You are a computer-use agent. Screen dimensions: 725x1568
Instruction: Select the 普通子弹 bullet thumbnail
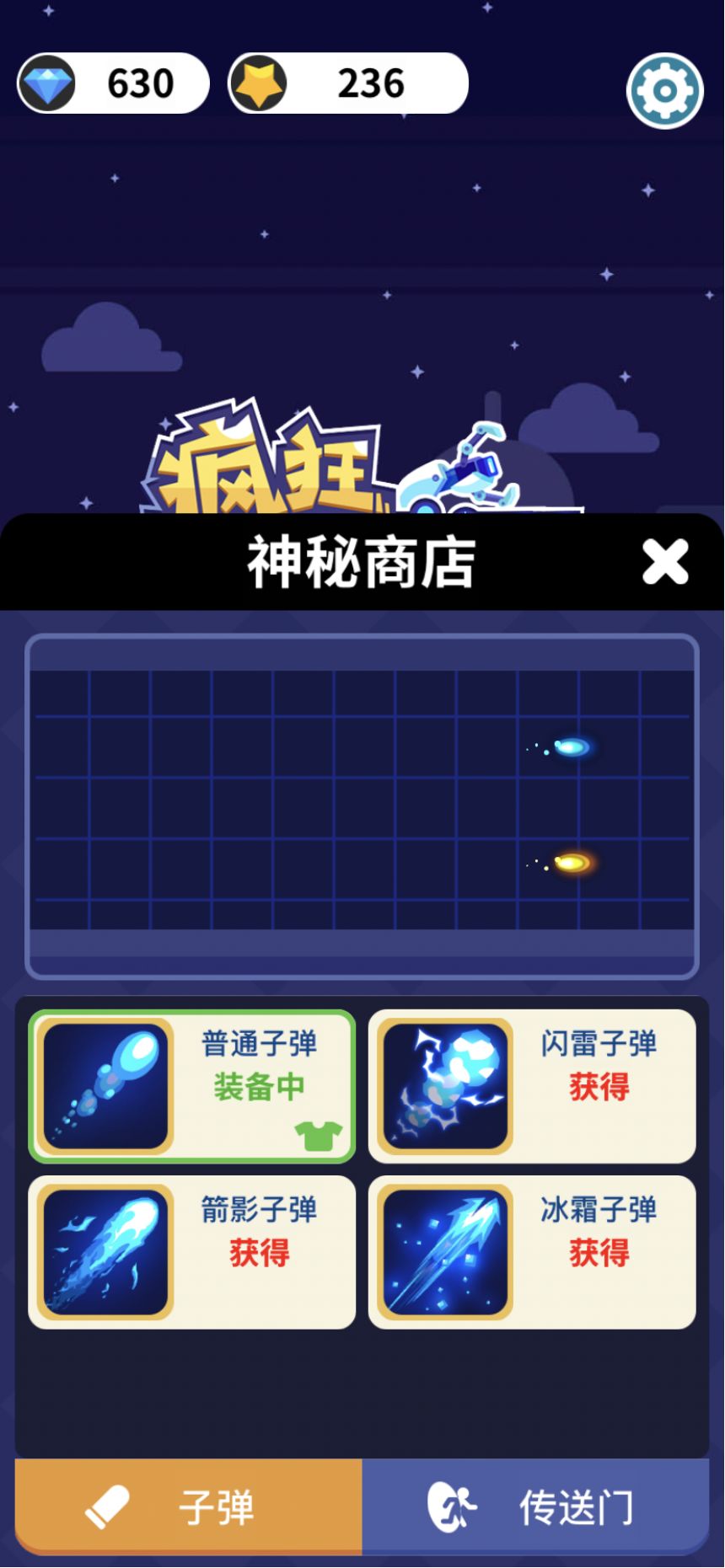104,1085
